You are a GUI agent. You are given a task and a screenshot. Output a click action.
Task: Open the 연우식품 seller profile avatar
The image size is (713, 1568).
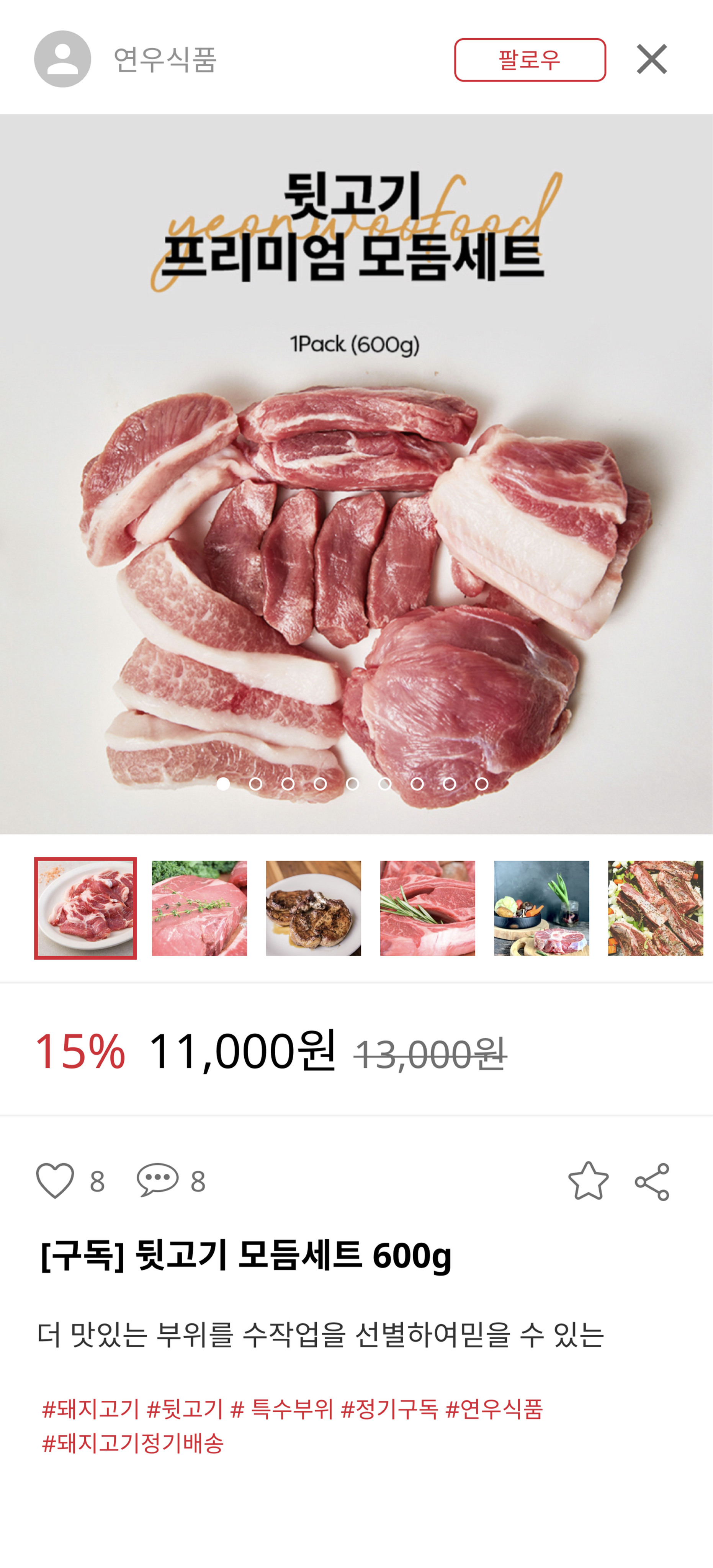point(62,59)
